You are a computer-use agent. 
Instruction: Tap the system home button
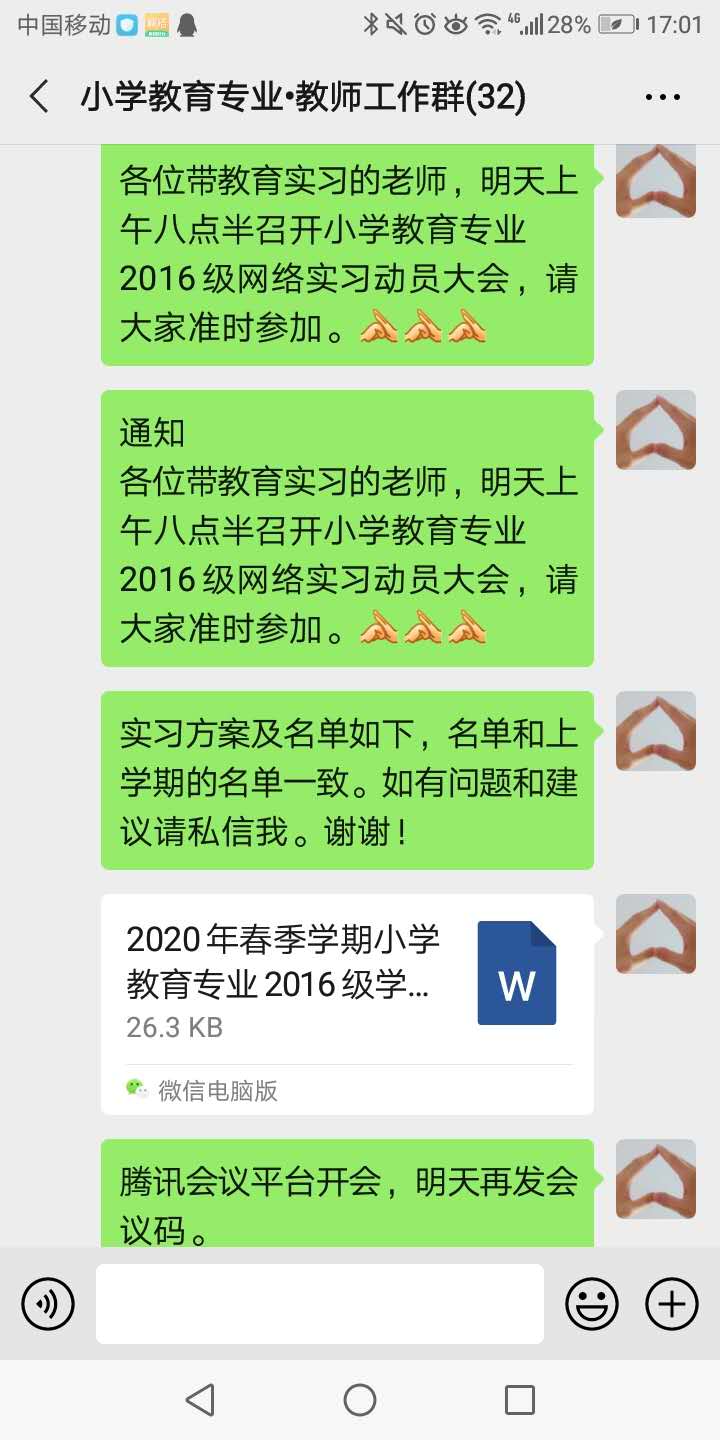360,1400
